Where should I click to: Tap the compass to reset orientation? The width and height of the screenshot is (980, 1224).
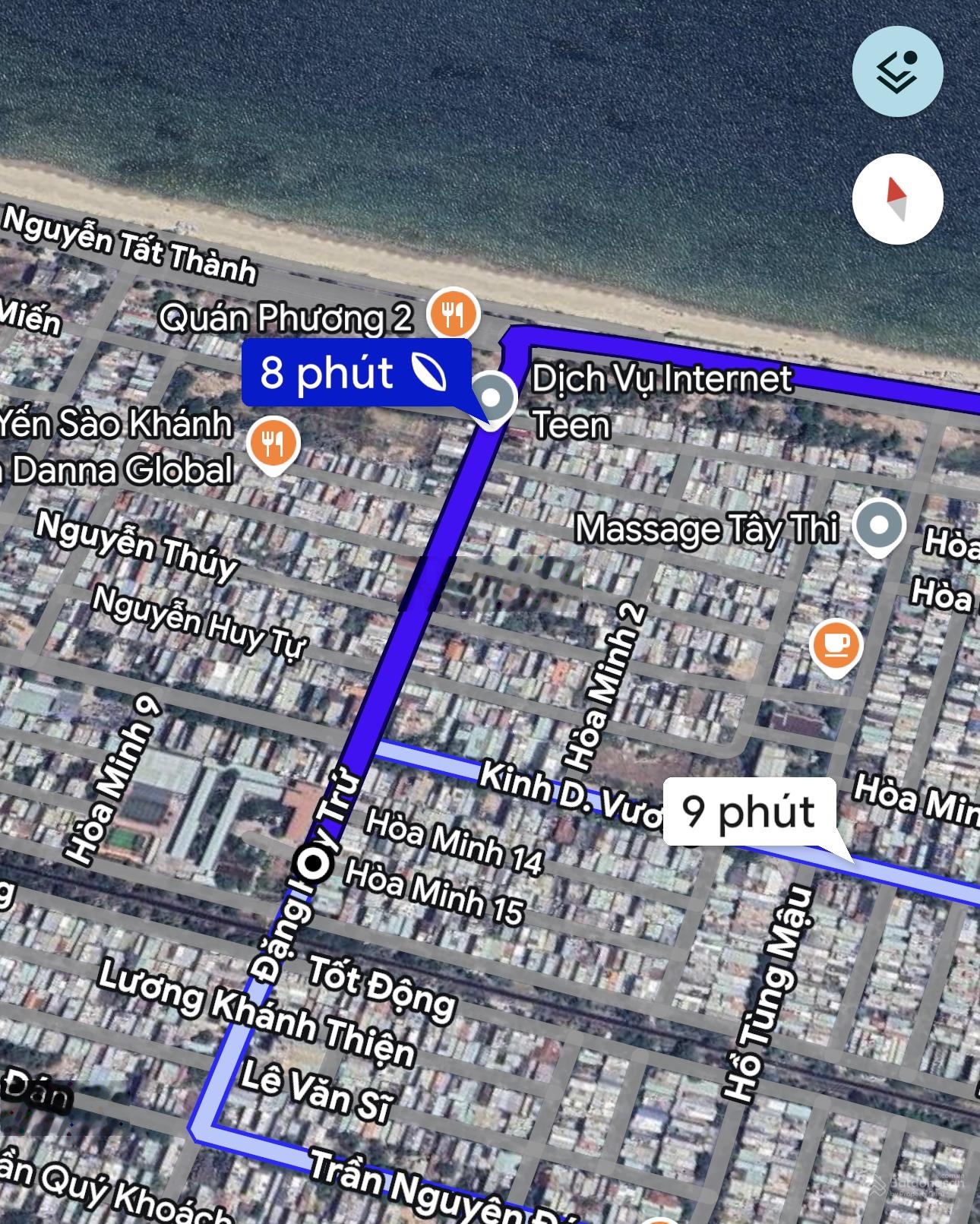tap(897, 199)
